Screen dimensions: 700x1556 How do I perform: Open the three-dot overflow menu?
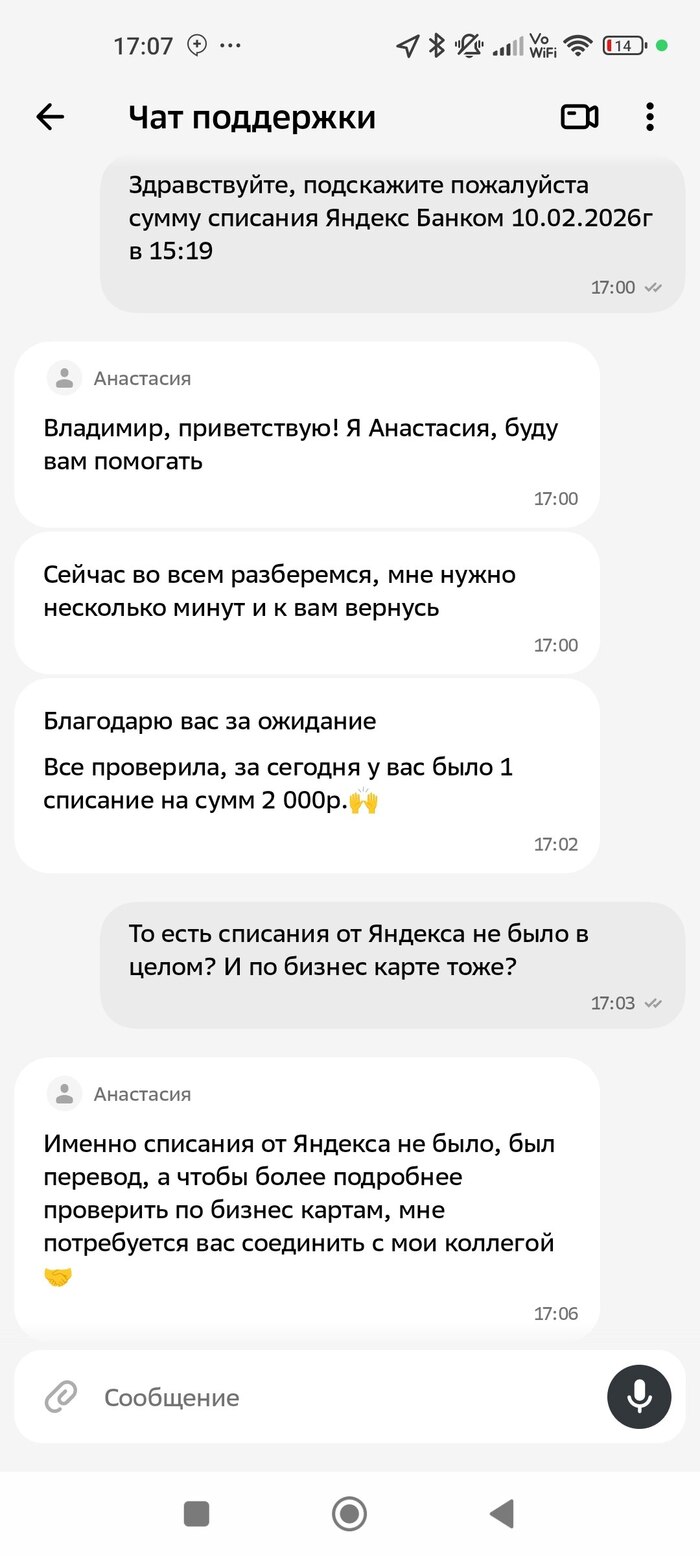click(650, 118)
